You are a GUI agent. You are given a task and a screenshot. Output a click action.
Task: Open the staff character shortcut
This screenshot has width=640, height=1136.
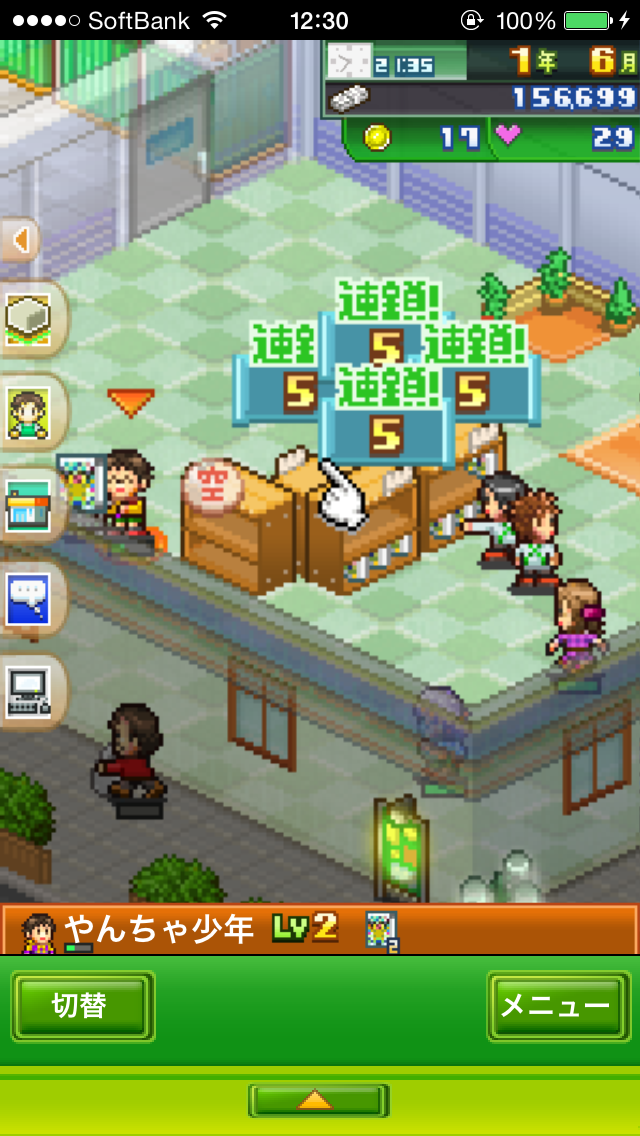[30, 412]
